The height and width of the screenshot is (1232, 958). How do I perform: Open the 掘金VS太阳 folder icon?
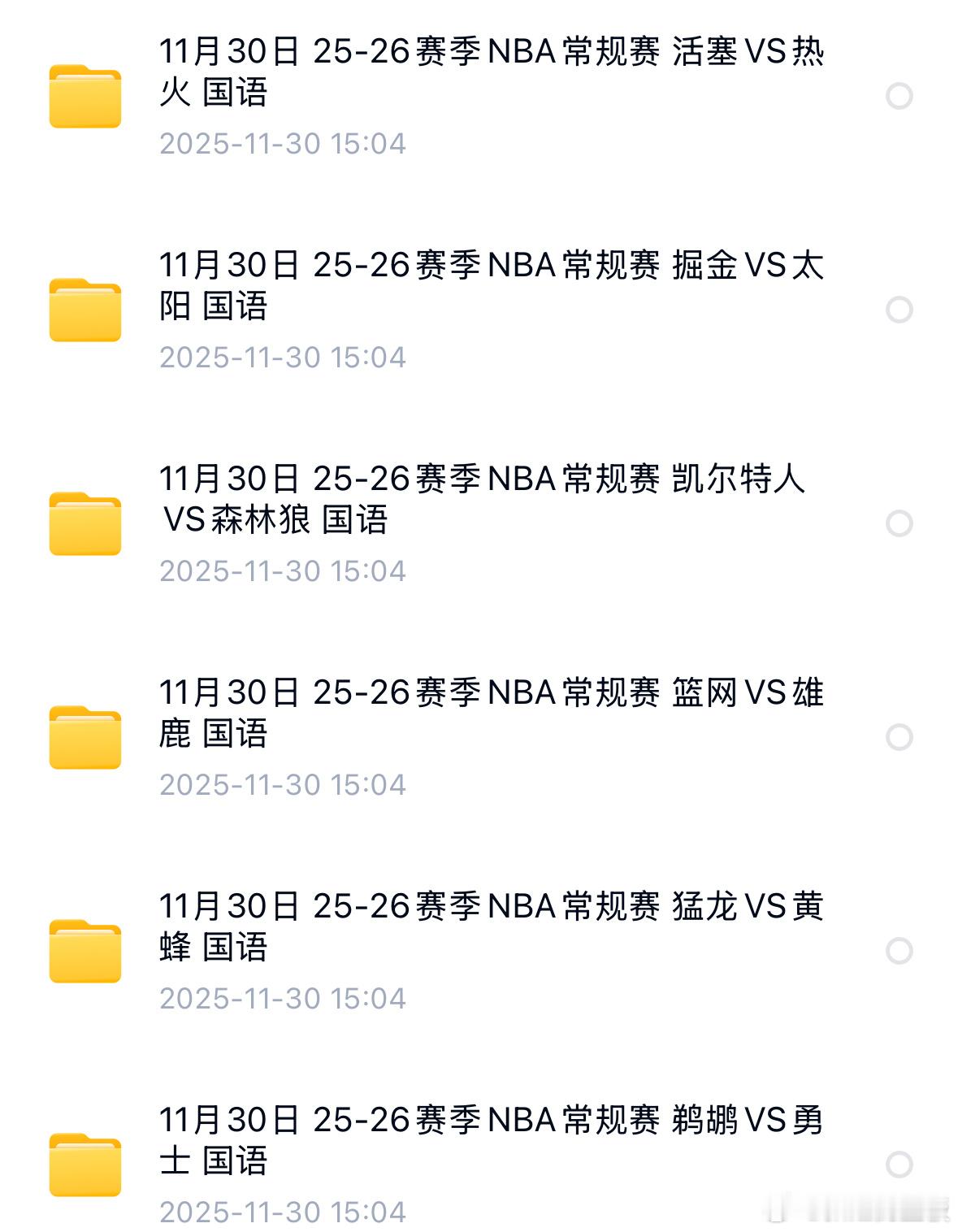84,304
